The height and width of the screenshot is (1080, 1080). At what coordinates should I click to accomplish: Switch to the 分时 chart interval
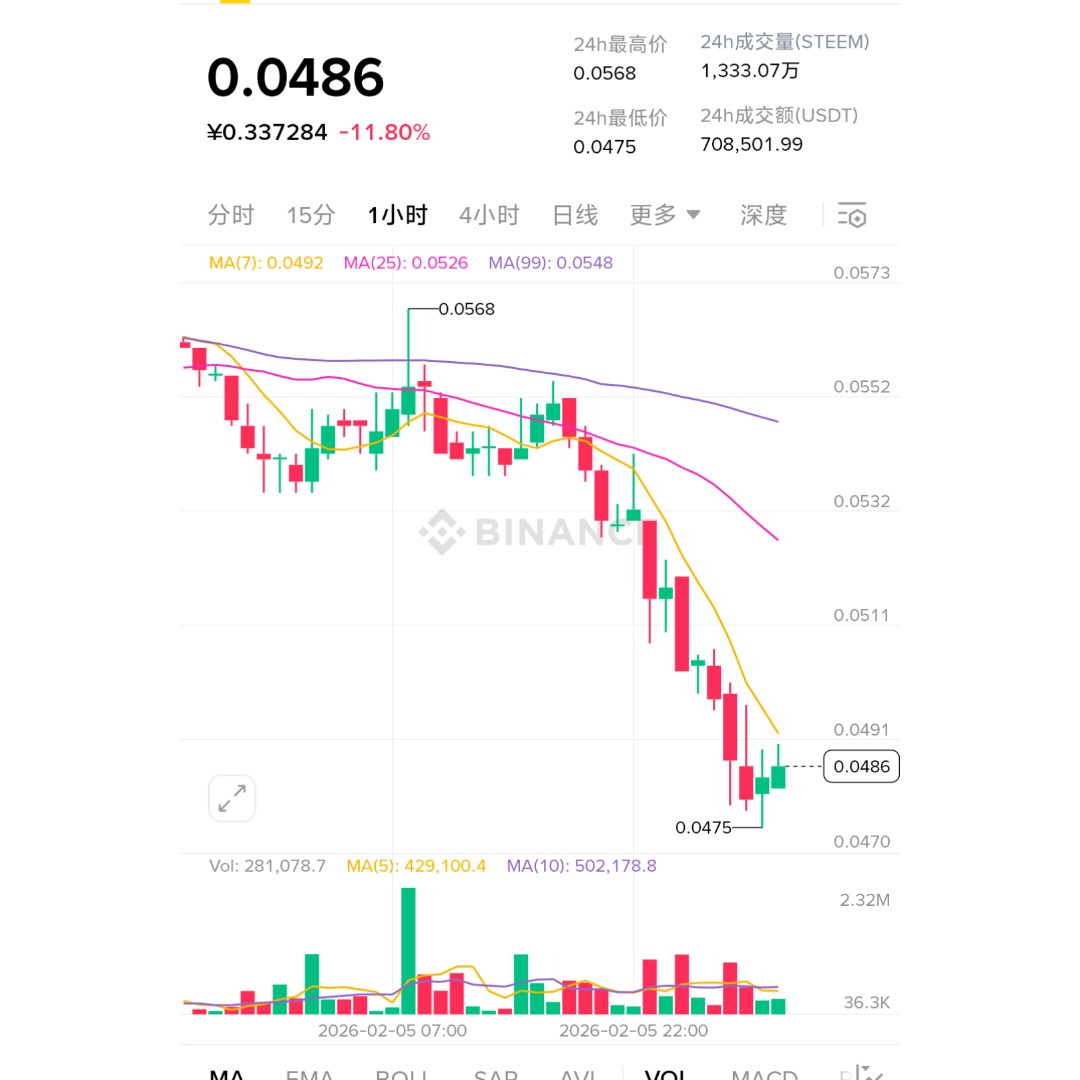coord(231,215)
